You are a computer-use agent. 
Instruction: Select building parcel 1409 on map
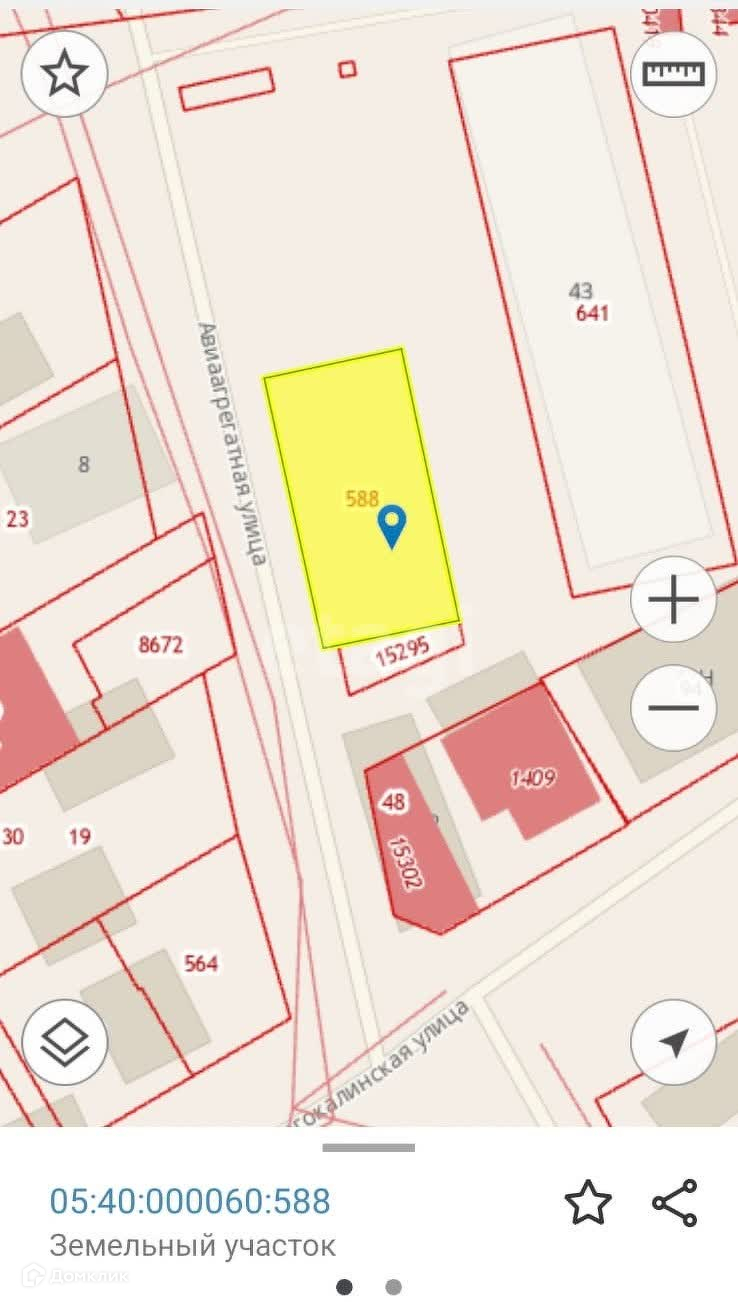(530, 777)
